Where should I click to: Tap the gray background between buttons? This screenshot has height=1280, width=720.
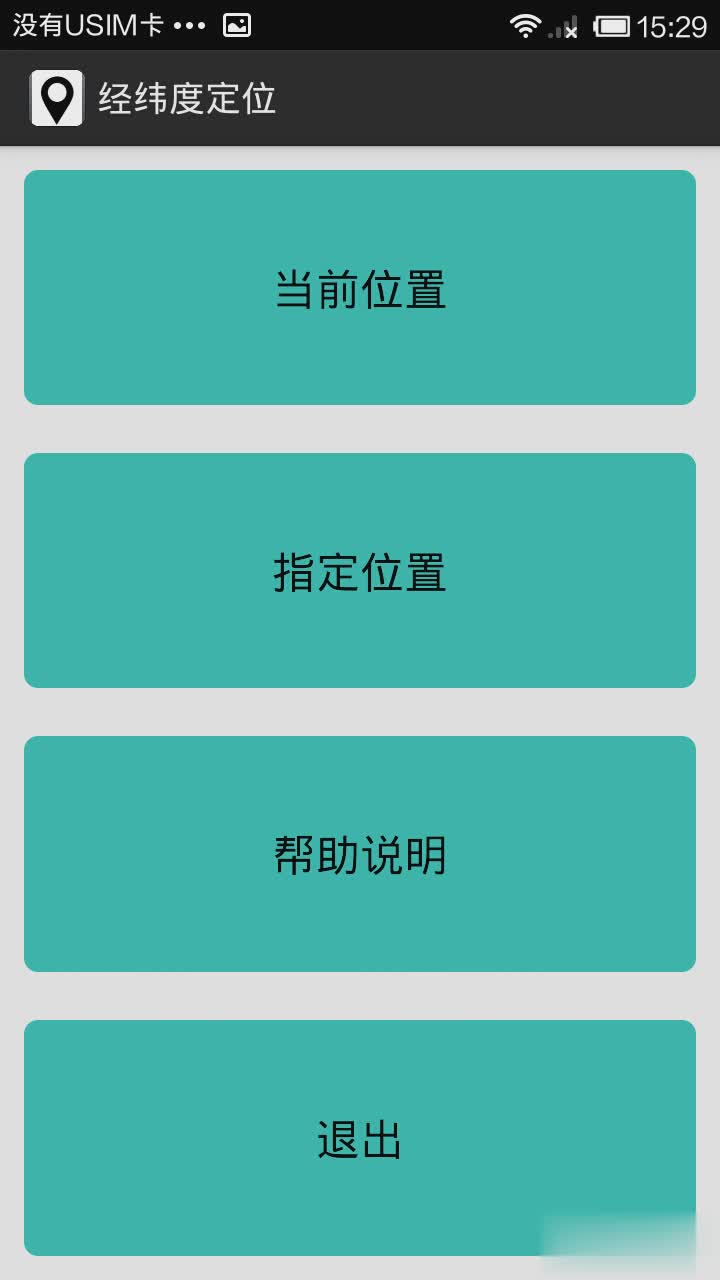tap(360, 428)
